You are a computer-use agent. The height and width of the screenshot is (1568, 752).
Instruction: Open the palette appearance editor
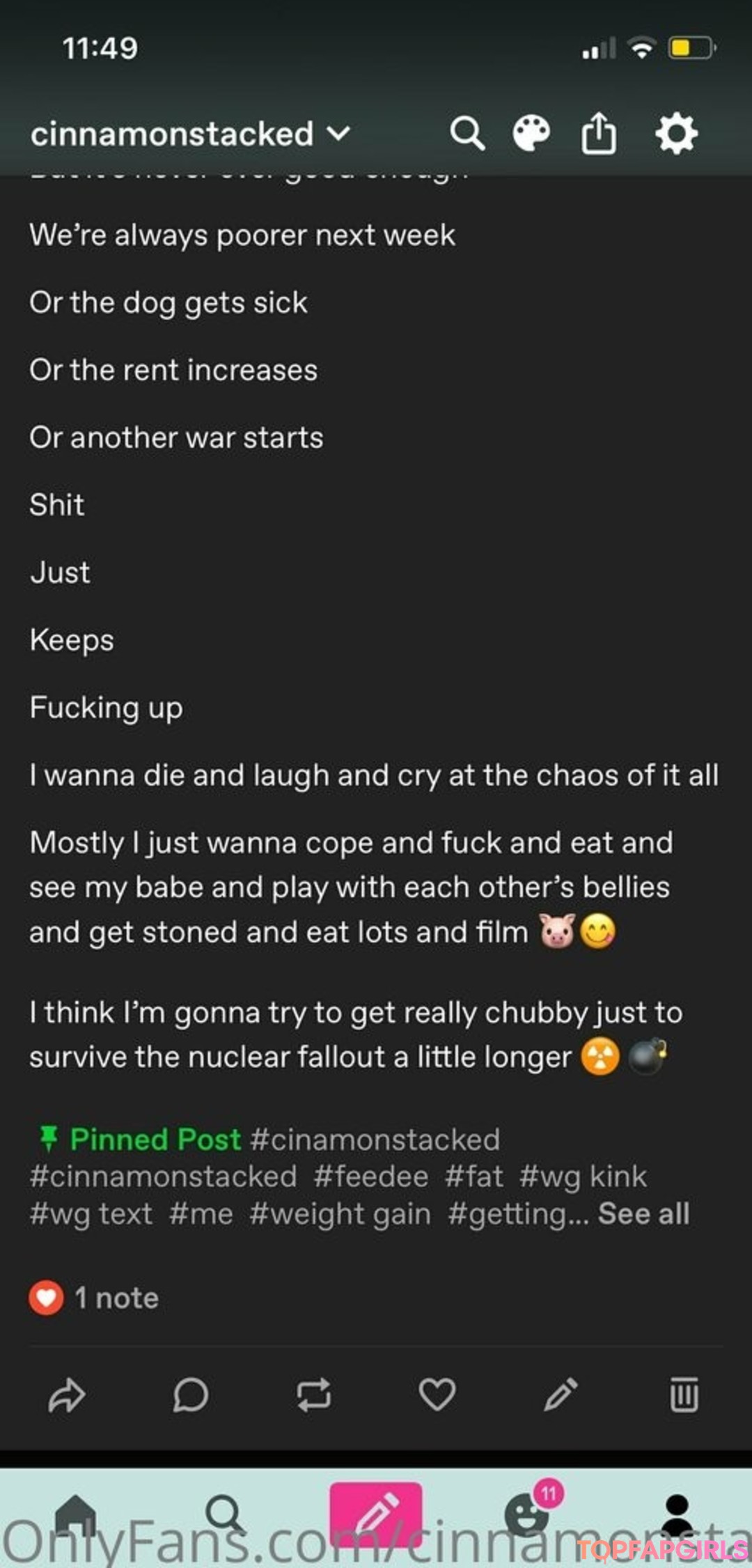click(x=531, y=133)
